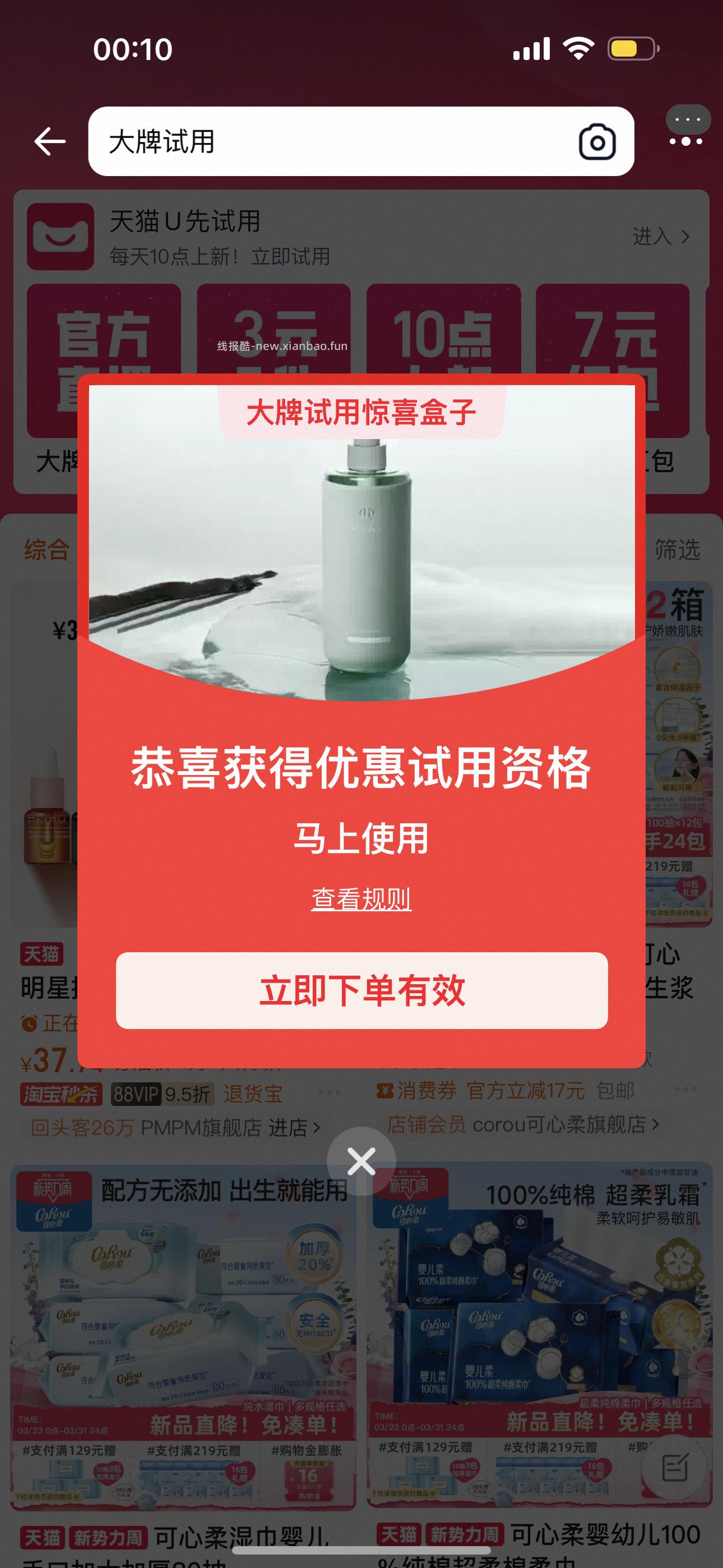
Task: Tap 马上使用 in the popup
Action: coord(361,838)
